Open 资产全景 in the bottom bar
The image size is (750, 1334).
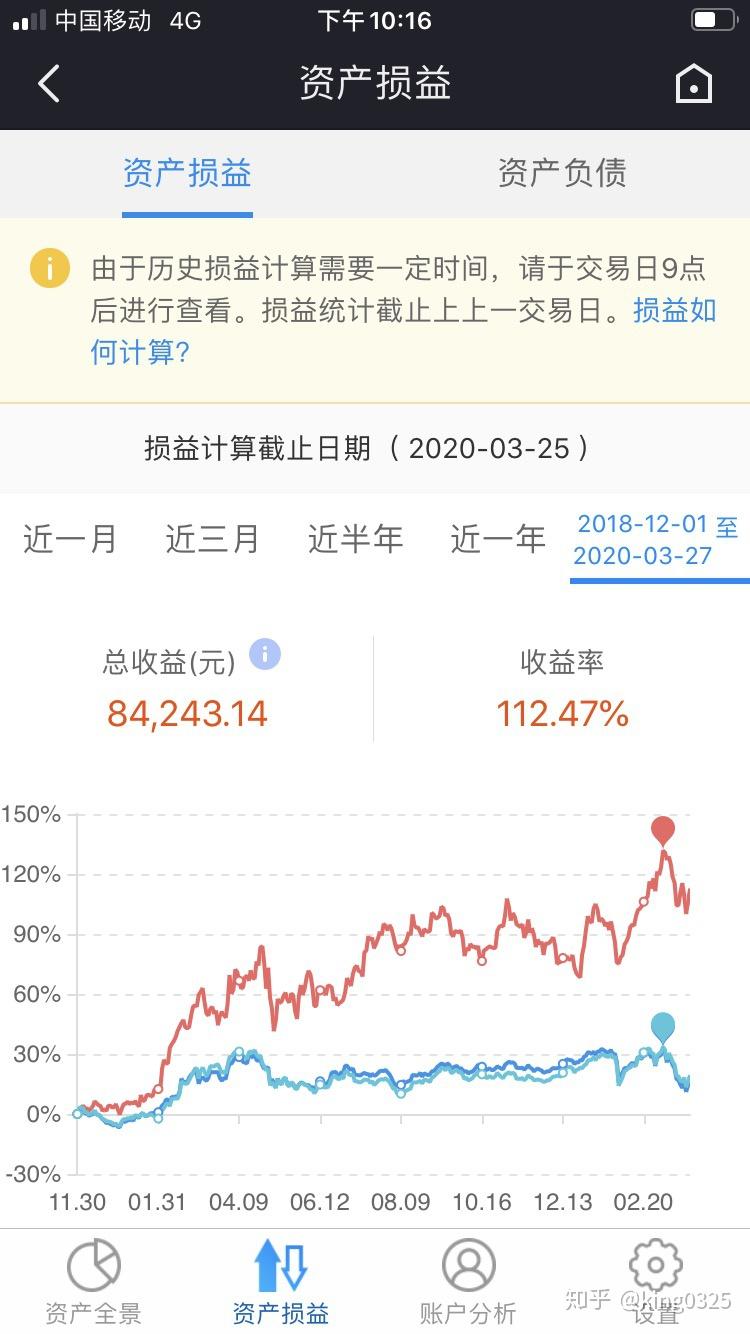tap(93, 1282)
